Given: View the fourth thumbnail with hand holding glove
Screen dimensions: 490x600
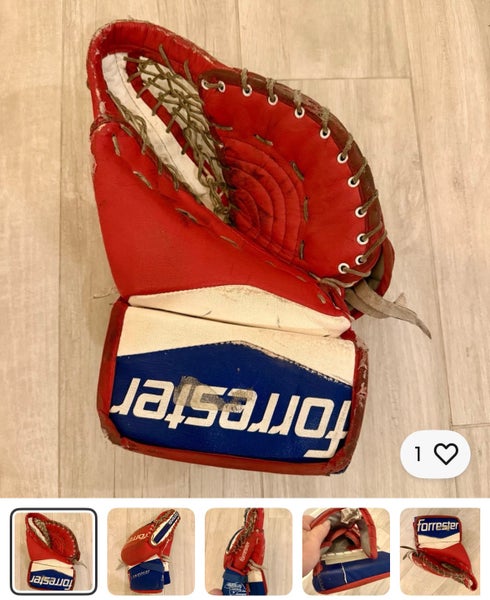Looking at the screenshot, I should click(346, 551).
